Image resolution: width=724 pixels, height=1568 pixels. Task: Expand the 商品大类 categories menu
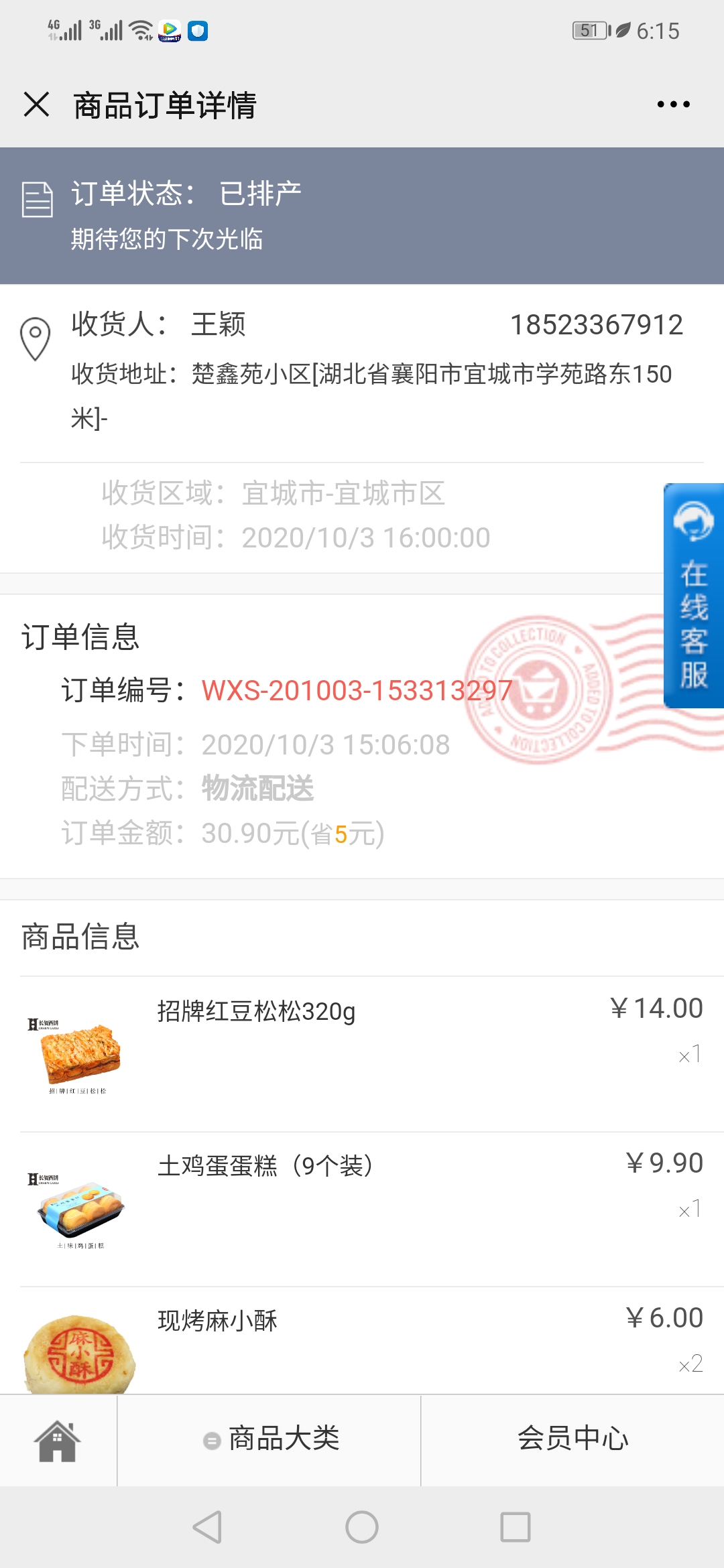click(270, 1439)
